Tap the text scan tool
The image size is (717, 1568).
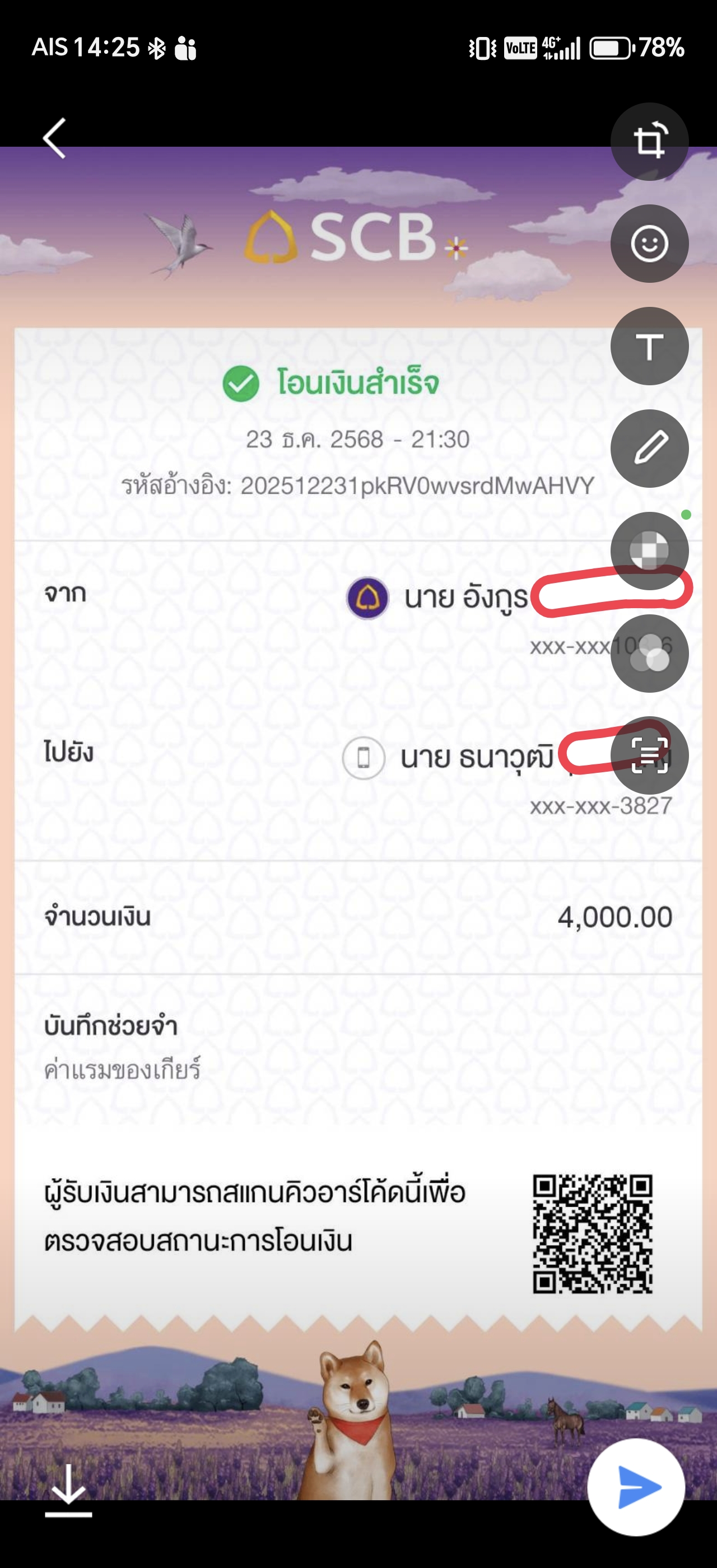[x=649, y=755]
